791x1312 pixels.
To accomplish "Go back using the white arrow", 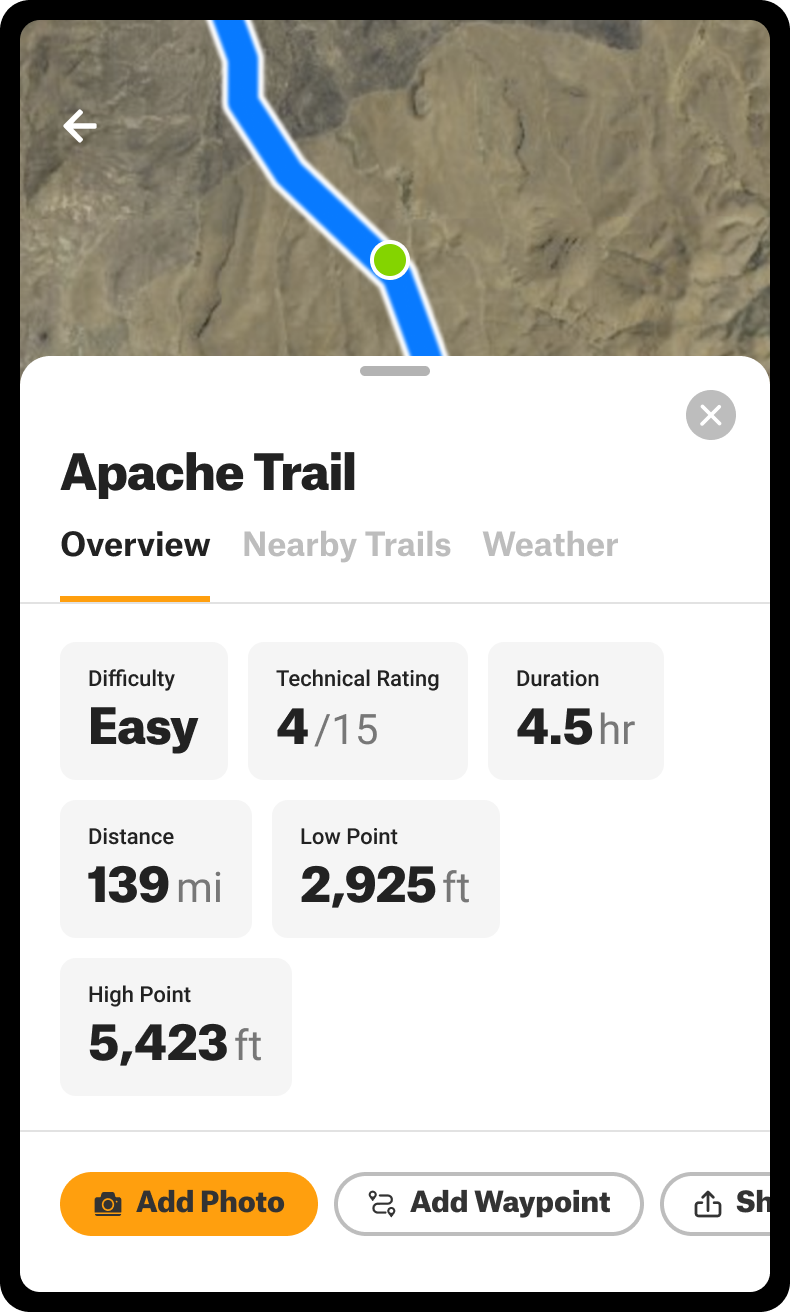I will pos(80,126).
